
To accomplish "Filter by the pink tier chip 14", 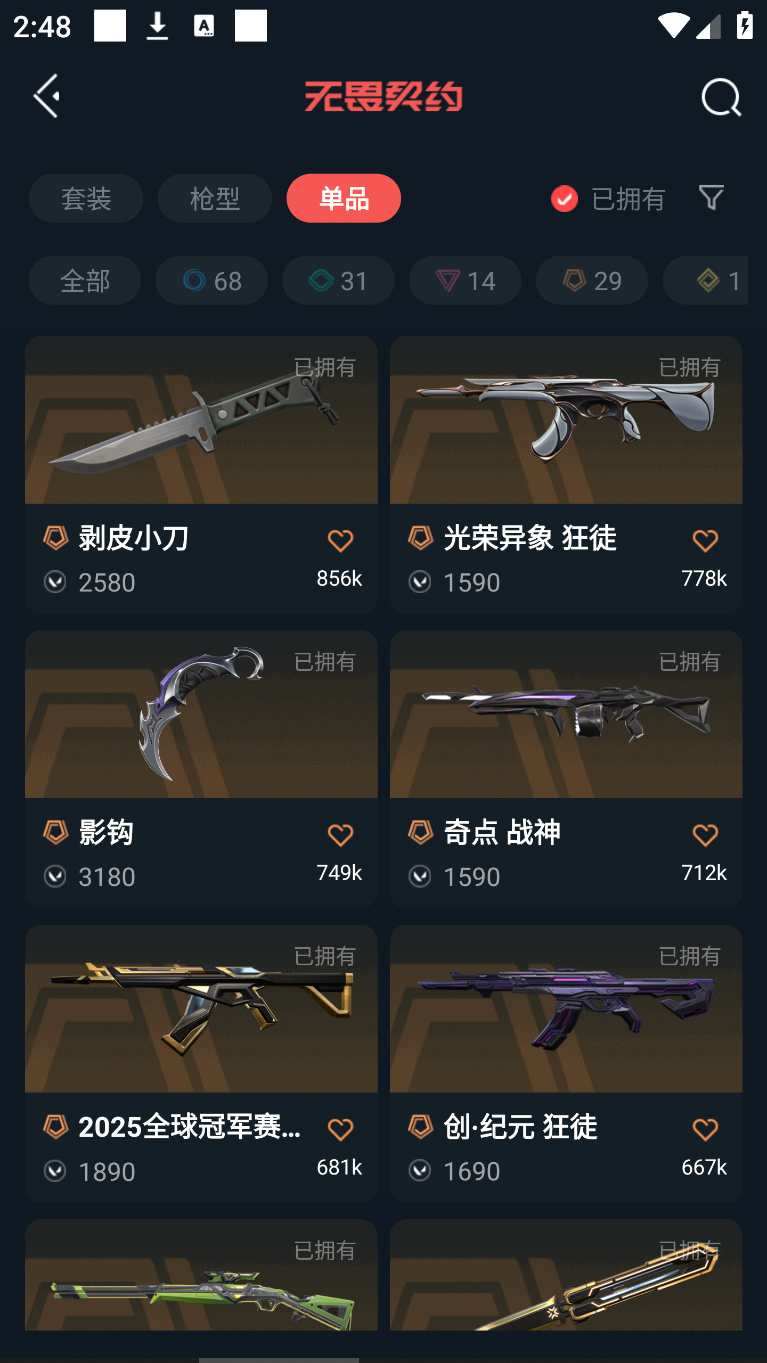I will pyautogui.click(x=465, y=281).
